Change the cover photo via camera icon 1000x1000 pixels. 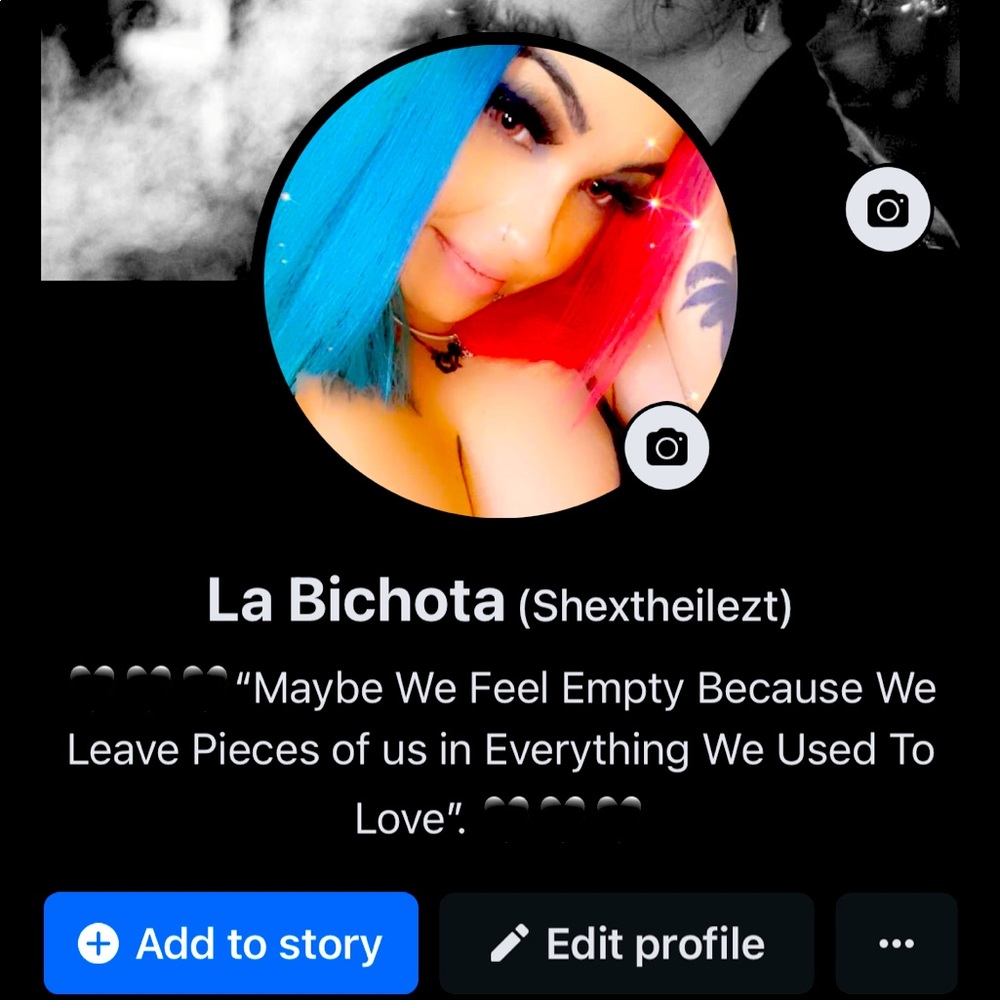coord(887,209)
